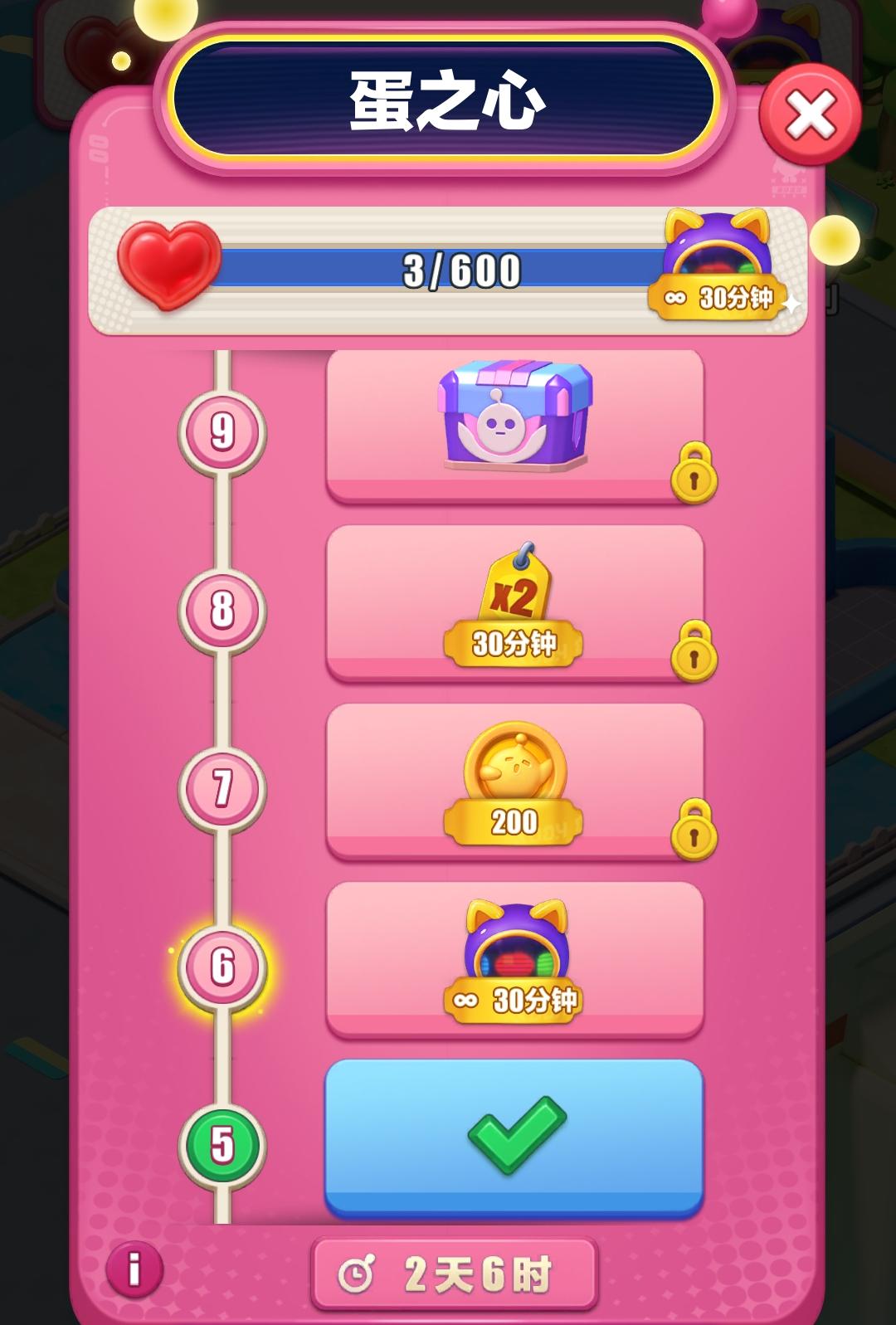Open the event info button
The width and height of the screenshot is (896, 1325).
point(134,1268)
